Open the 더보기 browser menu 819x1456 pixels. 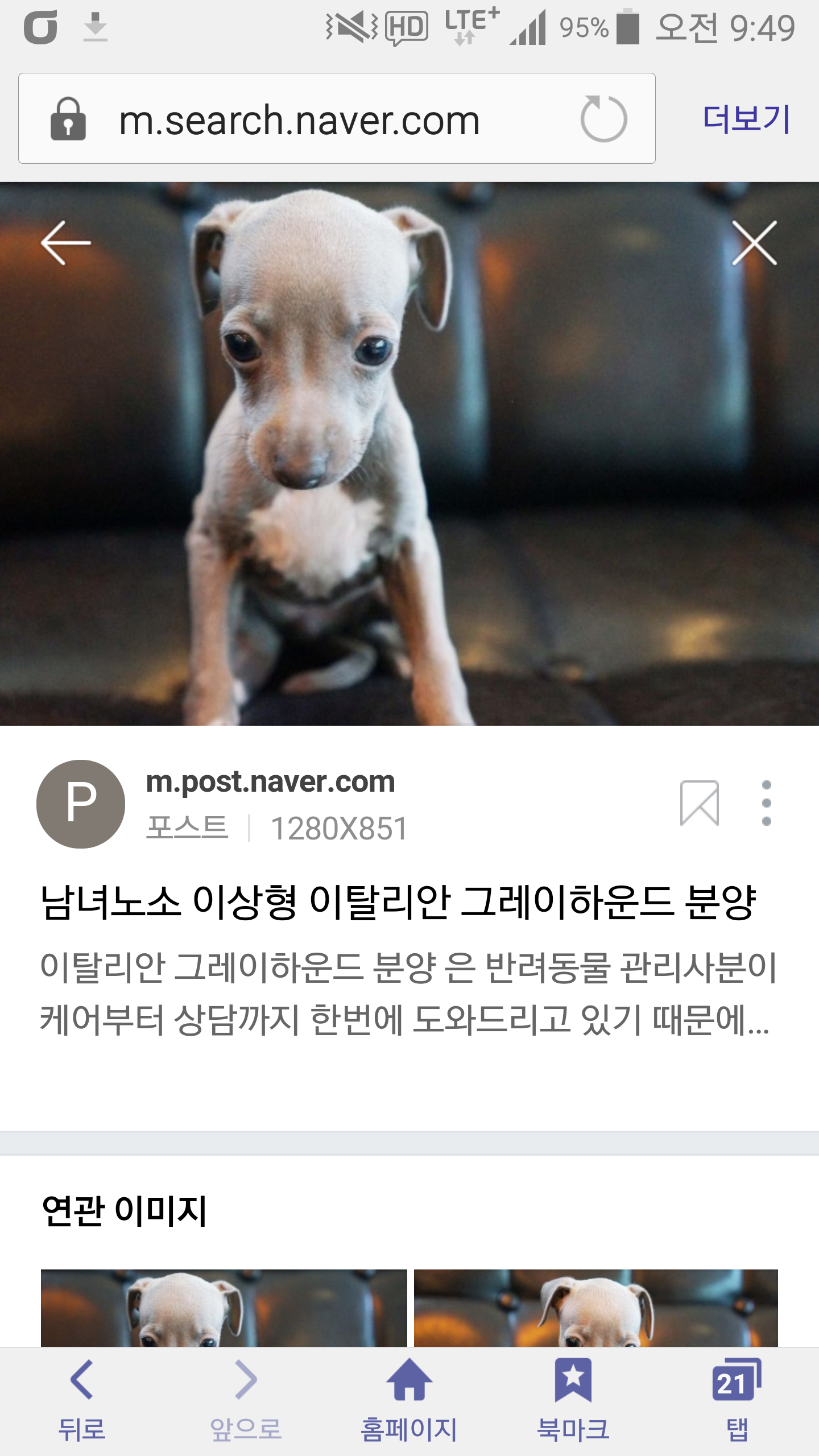[x=746, y=119]
